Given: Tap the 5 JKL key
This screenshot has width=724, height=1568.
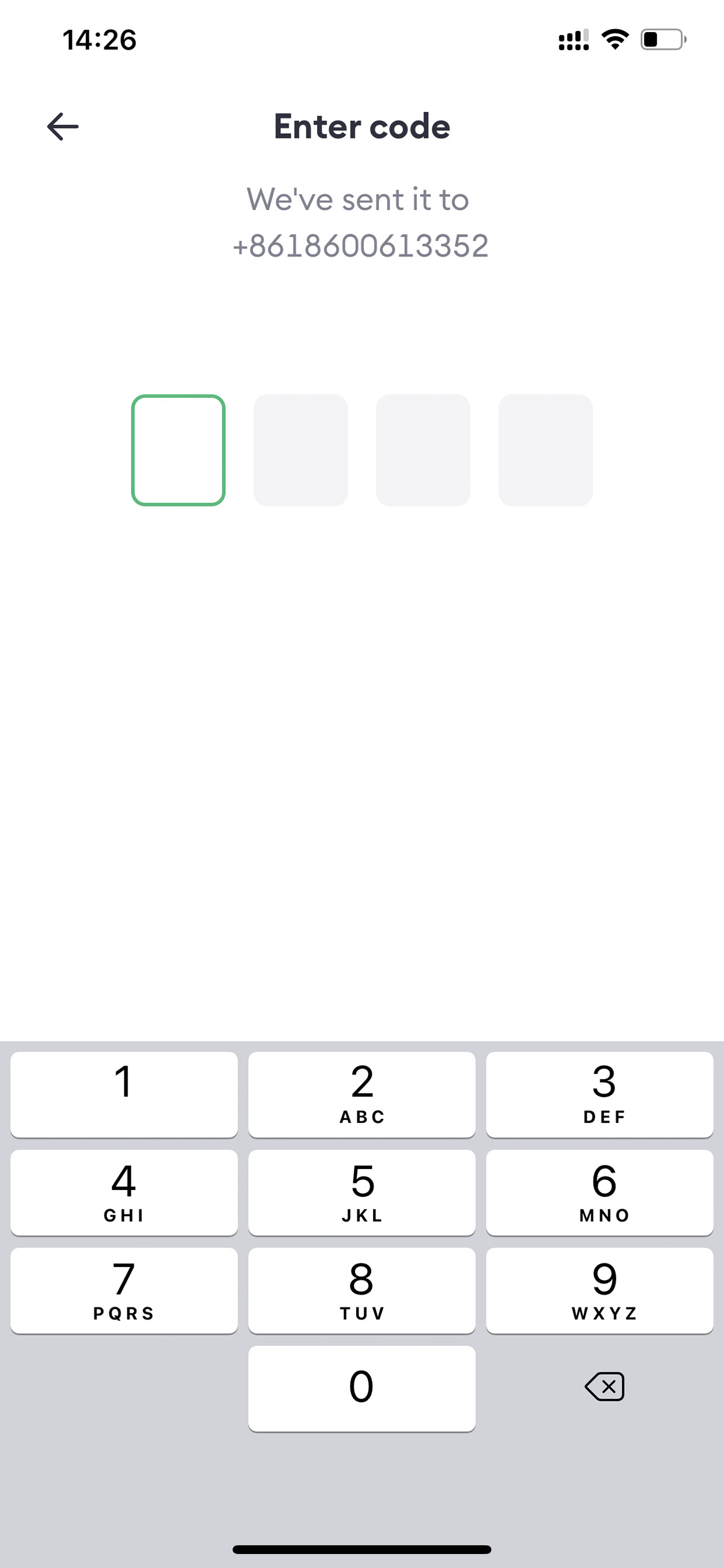Looking at the screenshot, I should click(x=362, y=1192).
